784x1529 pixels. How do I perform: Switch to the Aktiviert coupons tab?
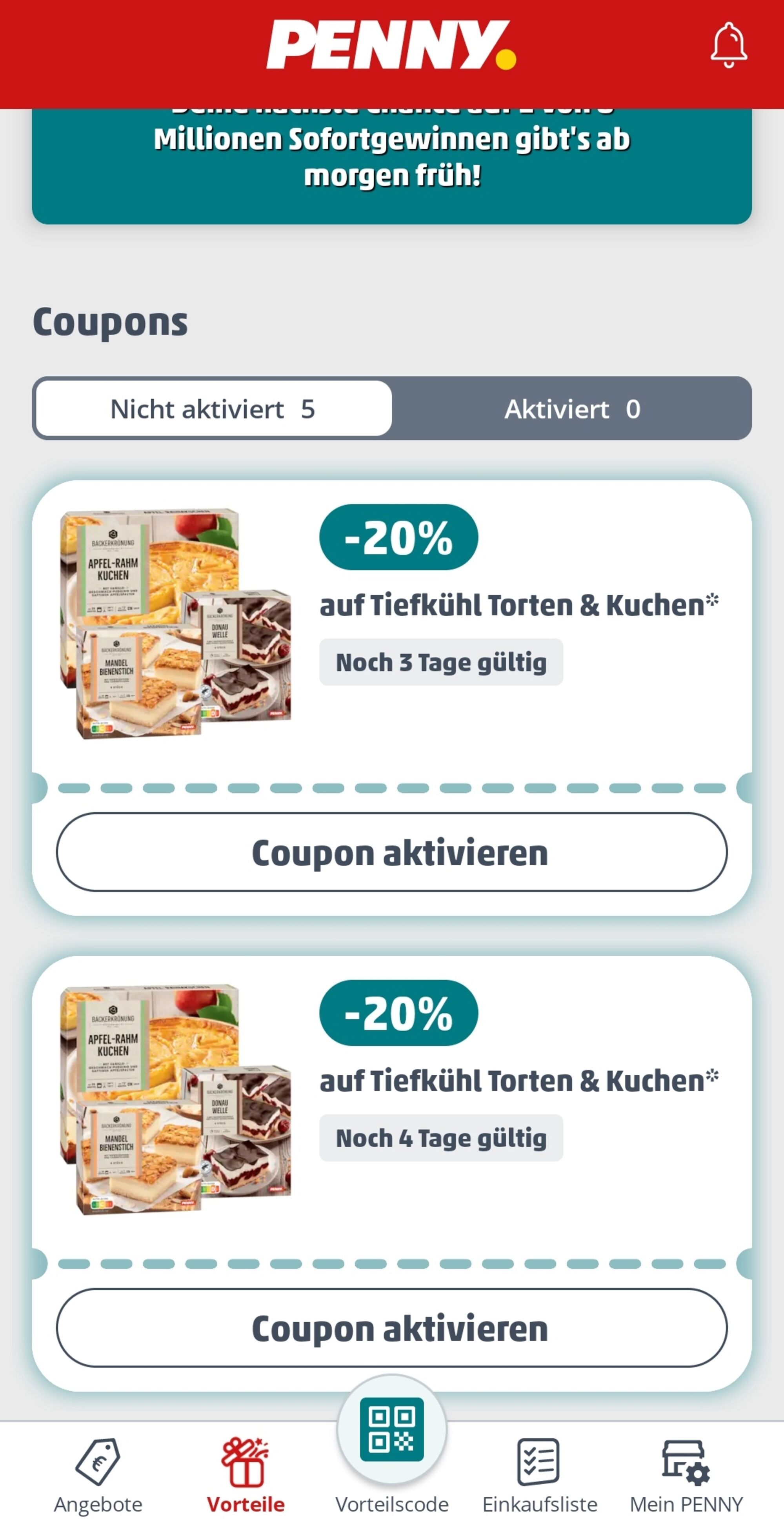(572, 409)
